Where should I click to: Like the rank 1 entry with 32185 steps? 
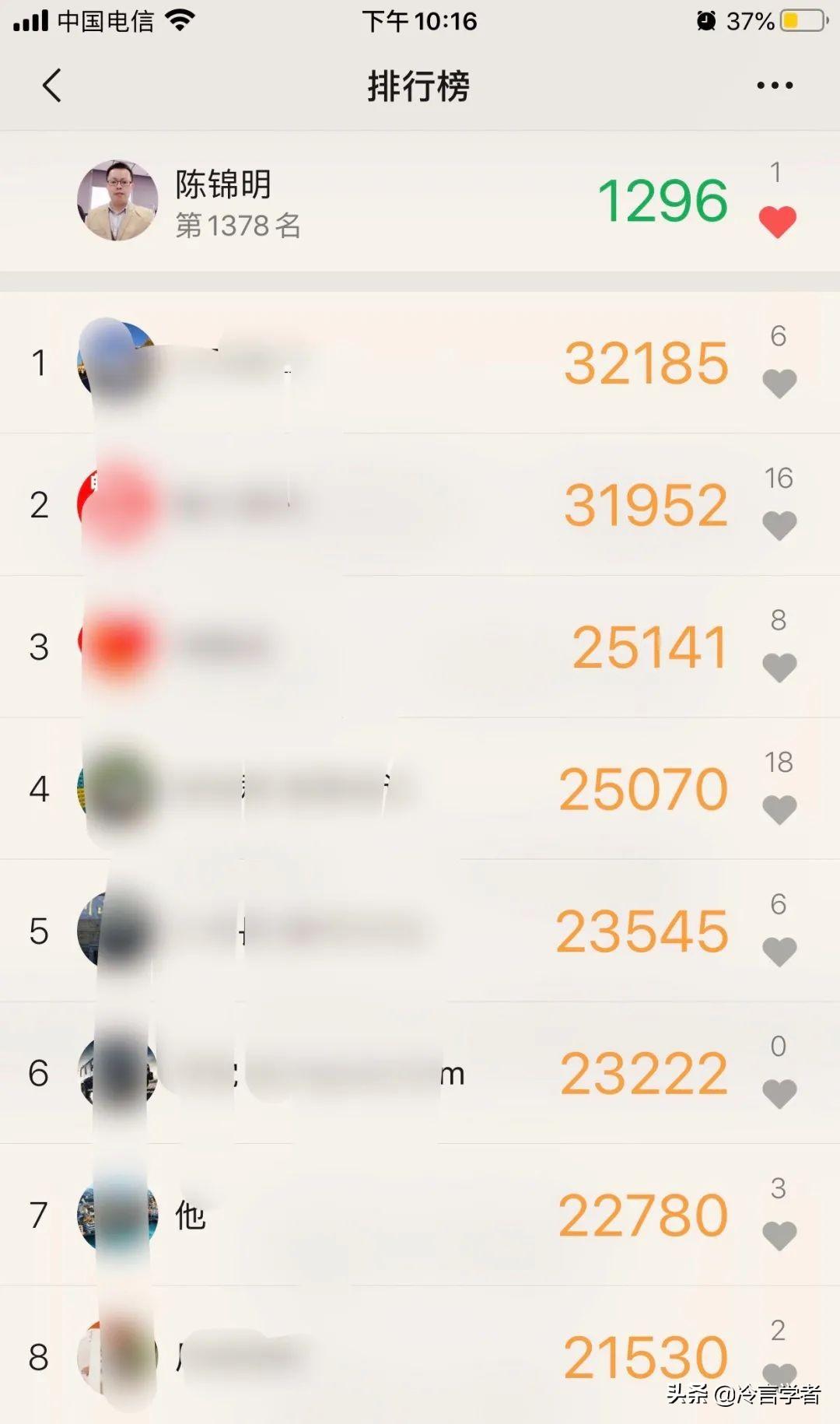click(x=779, y=383)
